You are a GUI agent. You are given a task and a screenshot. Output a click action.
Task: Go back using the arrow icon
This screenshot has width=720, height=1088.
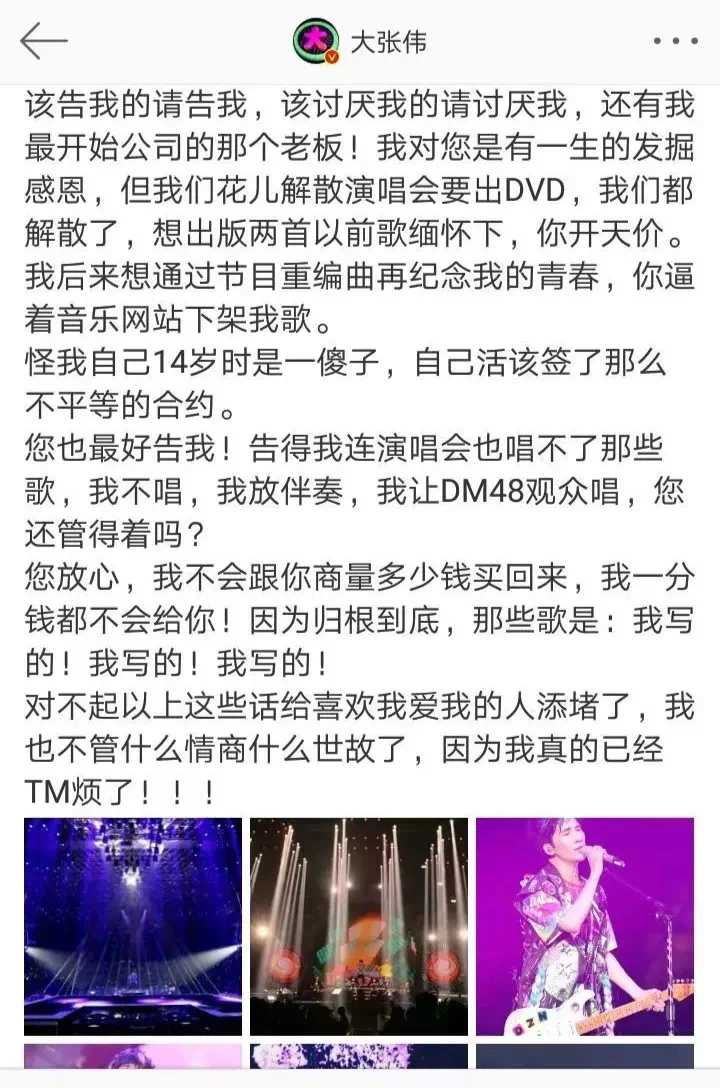(x=42, y=41)
